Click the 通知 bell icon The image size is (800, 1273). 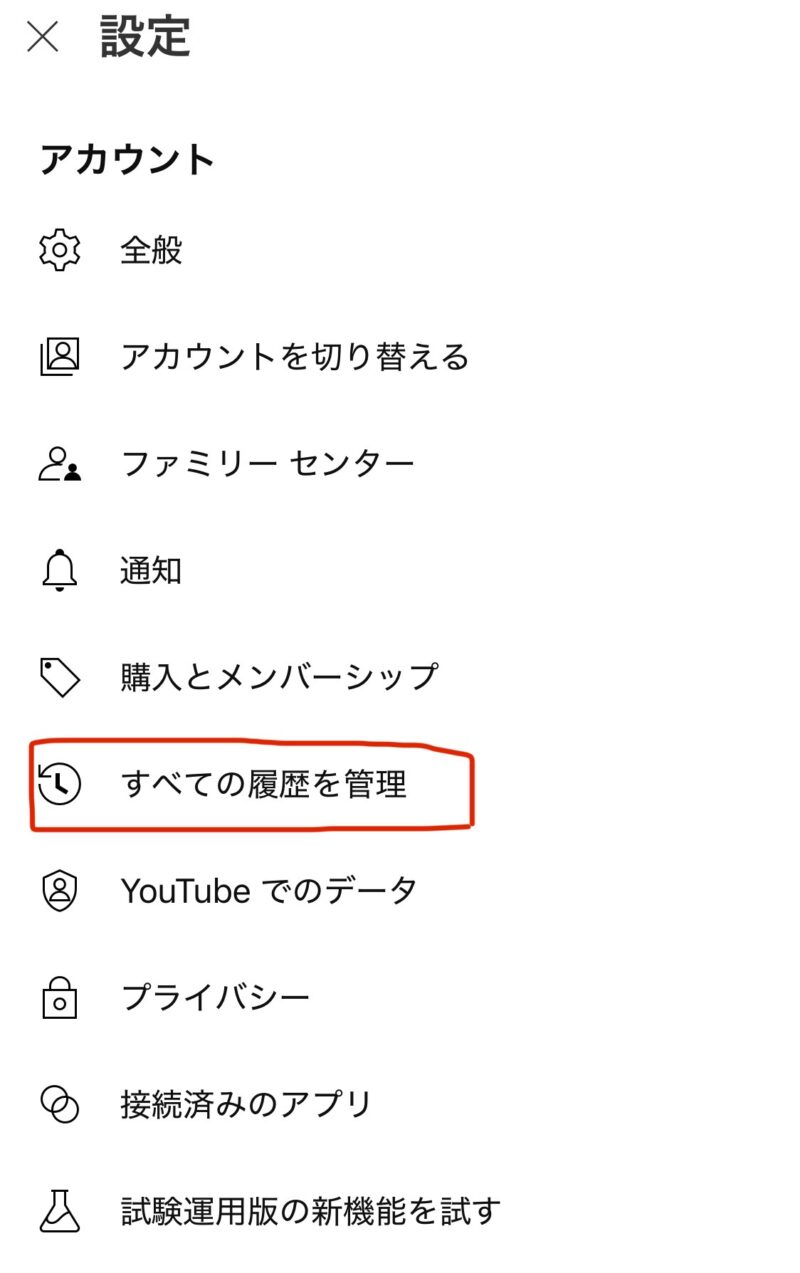tap(60, 569)
